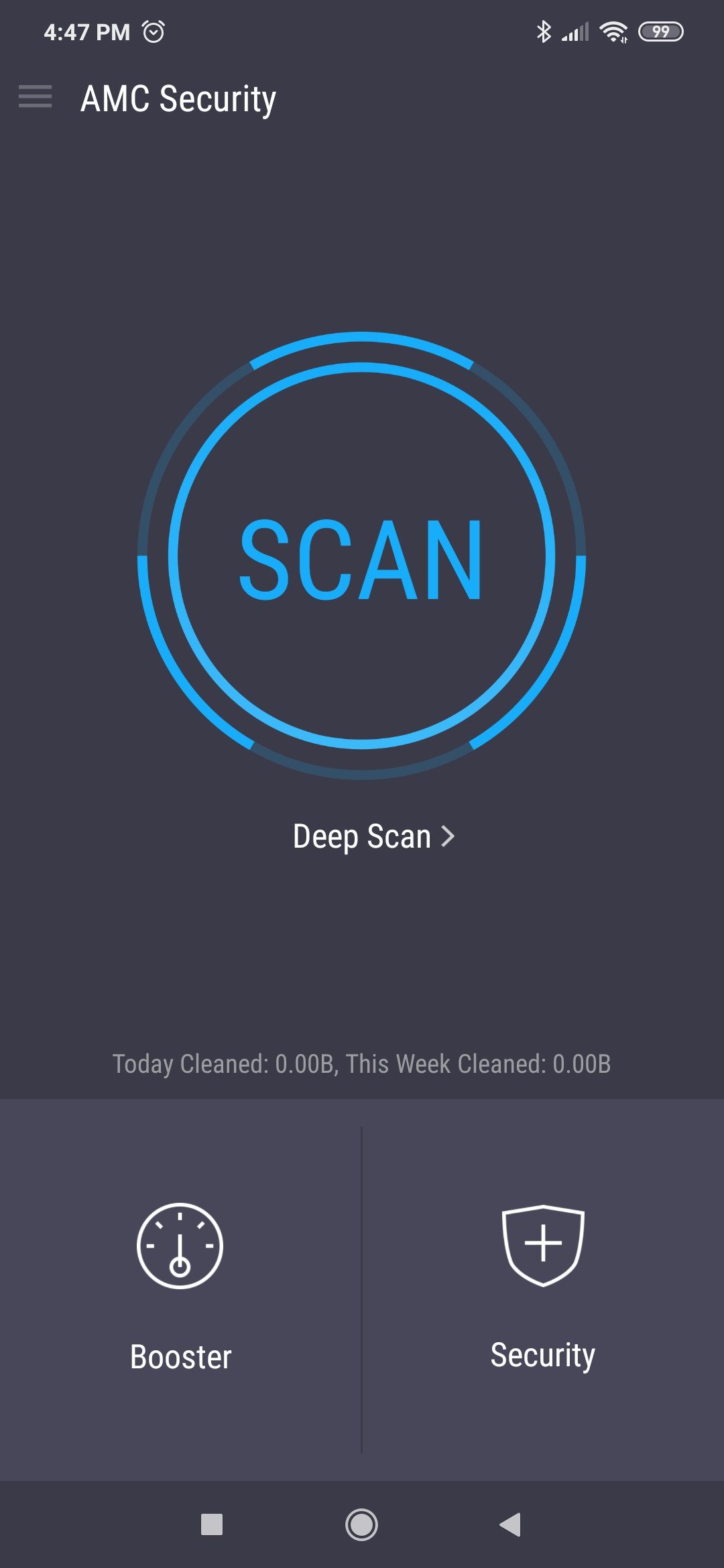The height and width of the screenshot is (1568, 724).
Task: Start the big SCAN button
Action: [x=361, y=556]
